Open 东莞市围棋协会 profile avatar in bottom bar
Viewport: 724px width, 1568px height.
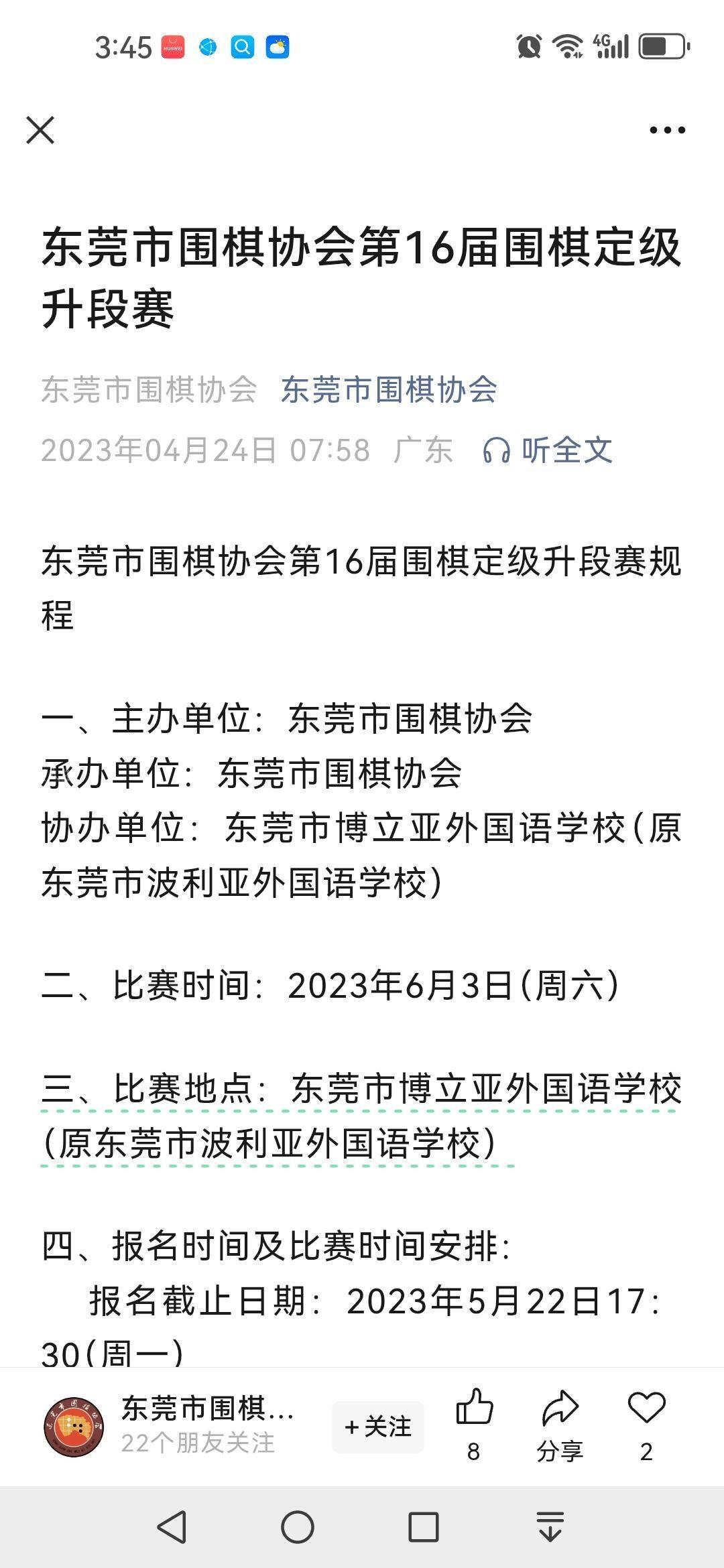74,1427
